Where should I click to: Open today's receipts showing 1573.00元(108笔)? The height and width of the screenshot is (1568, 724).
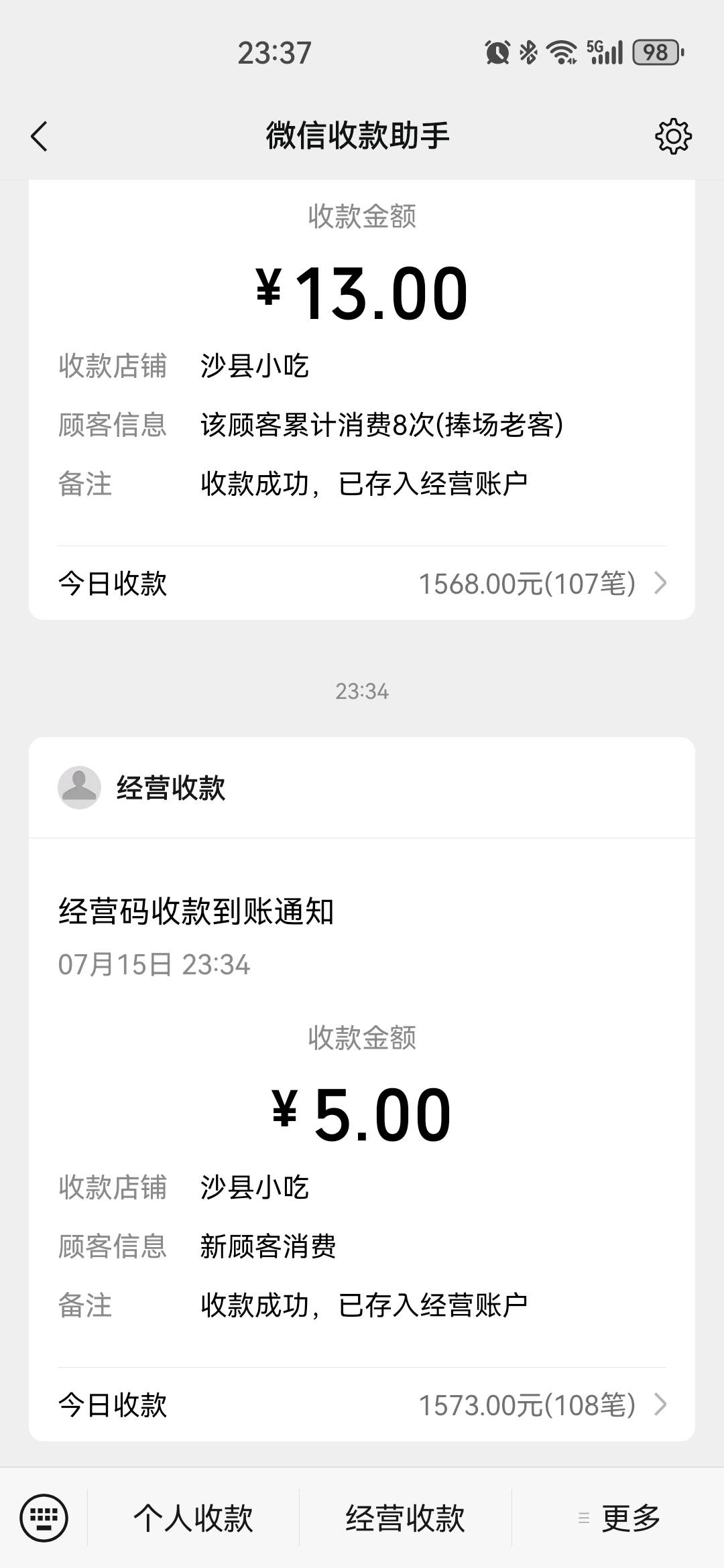[x=362, y=1405]
